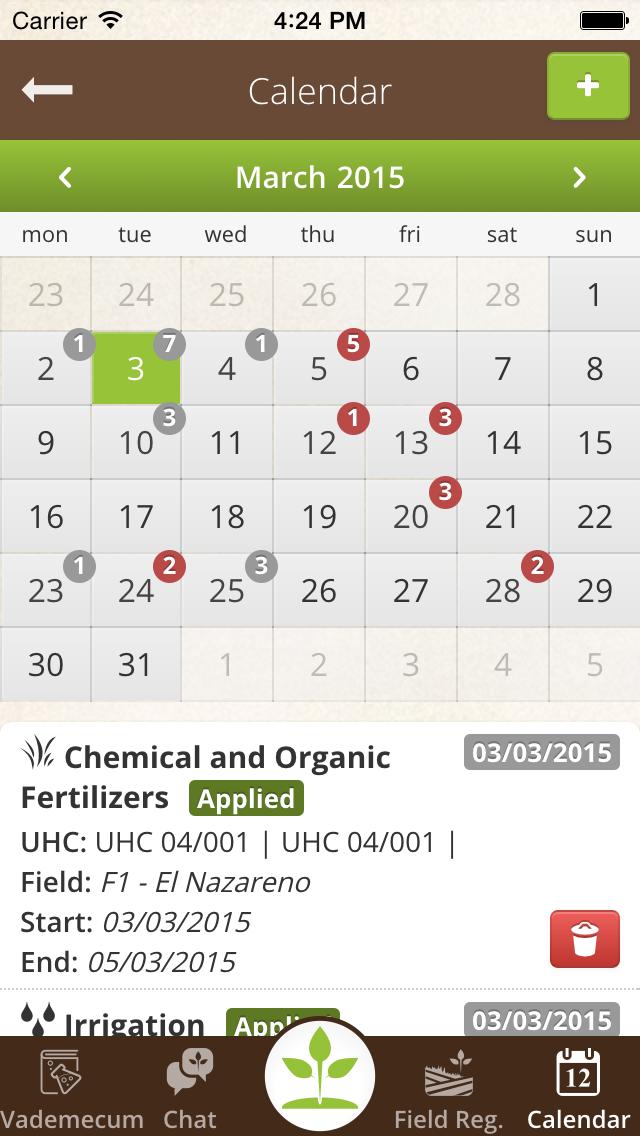Pick March 20 on the calendar
This screenshot has width=640, height=1136.
411,517
